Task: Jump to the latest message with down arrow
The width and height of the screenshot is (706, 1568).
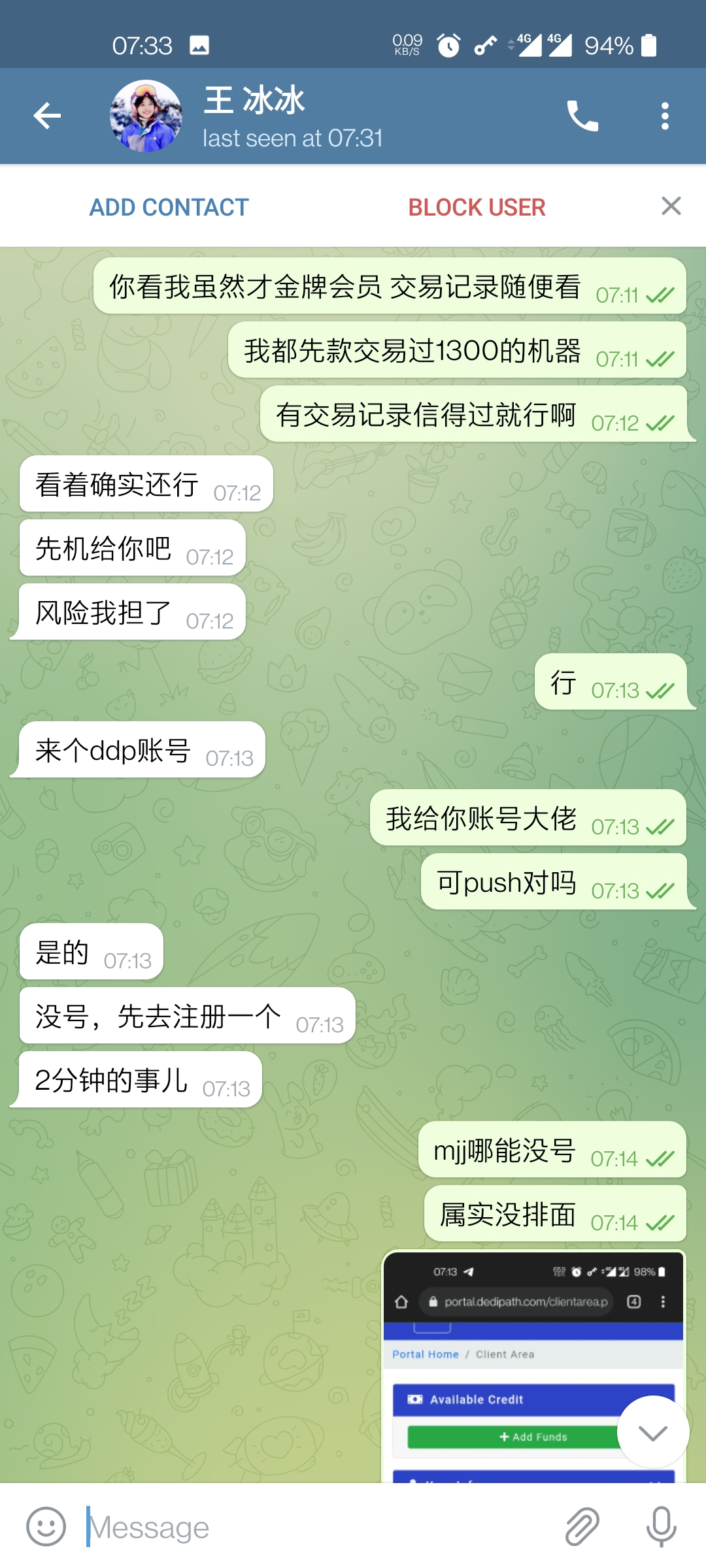Action: point(652,1433)
